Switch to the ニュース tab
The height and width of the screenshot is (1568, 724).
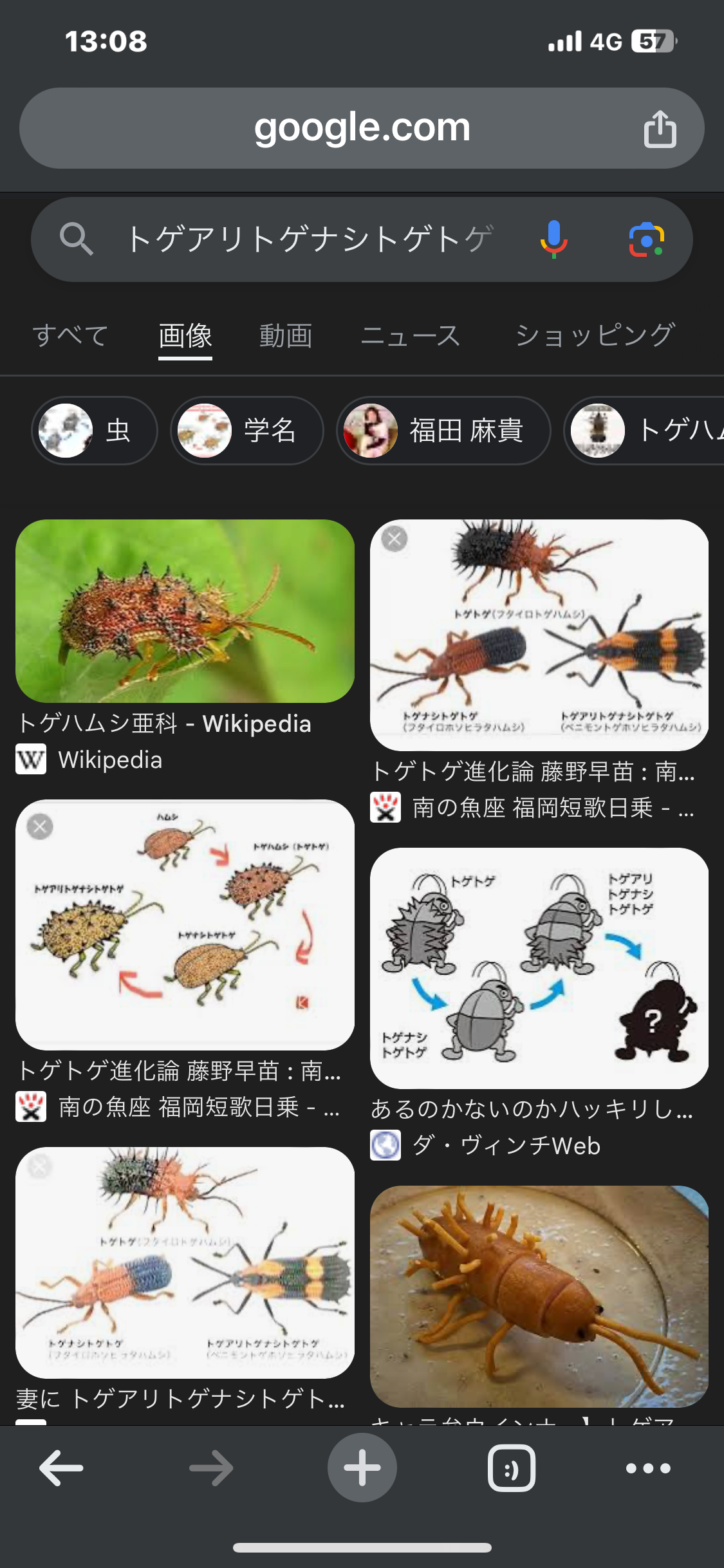tap(411, 335)
